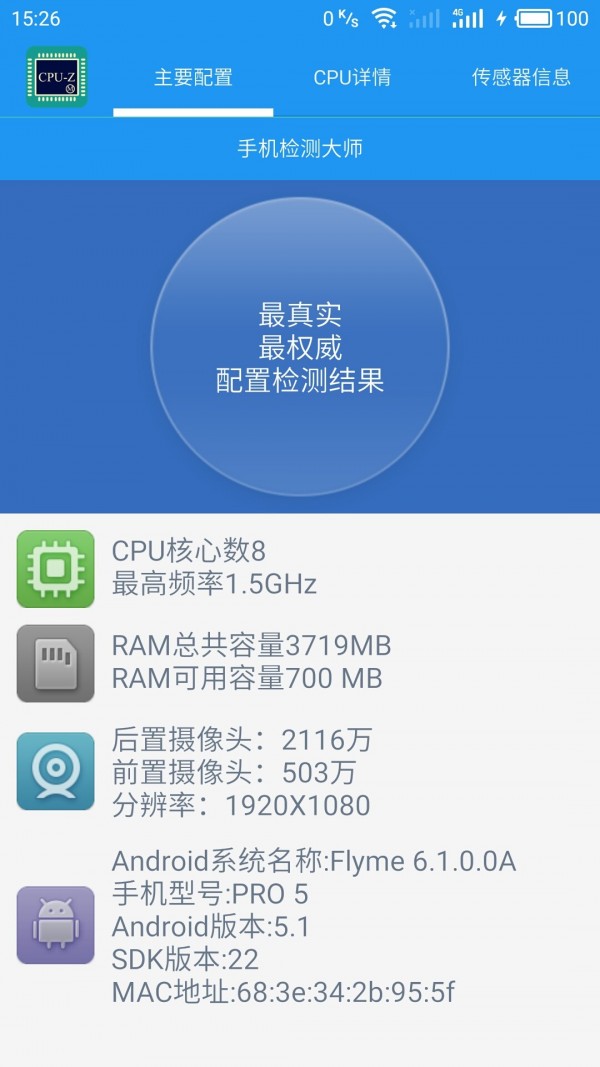Open the 传感器信息 tab

[521, 77]
